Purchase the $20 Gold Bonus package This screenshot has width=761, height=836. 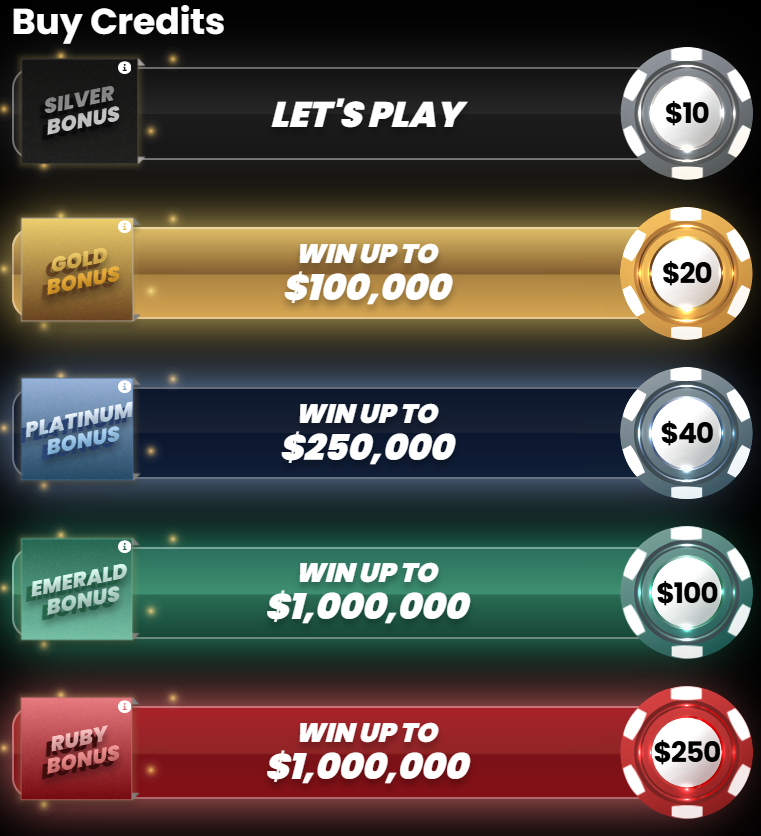pyautogui.click(x=686, y=273)
